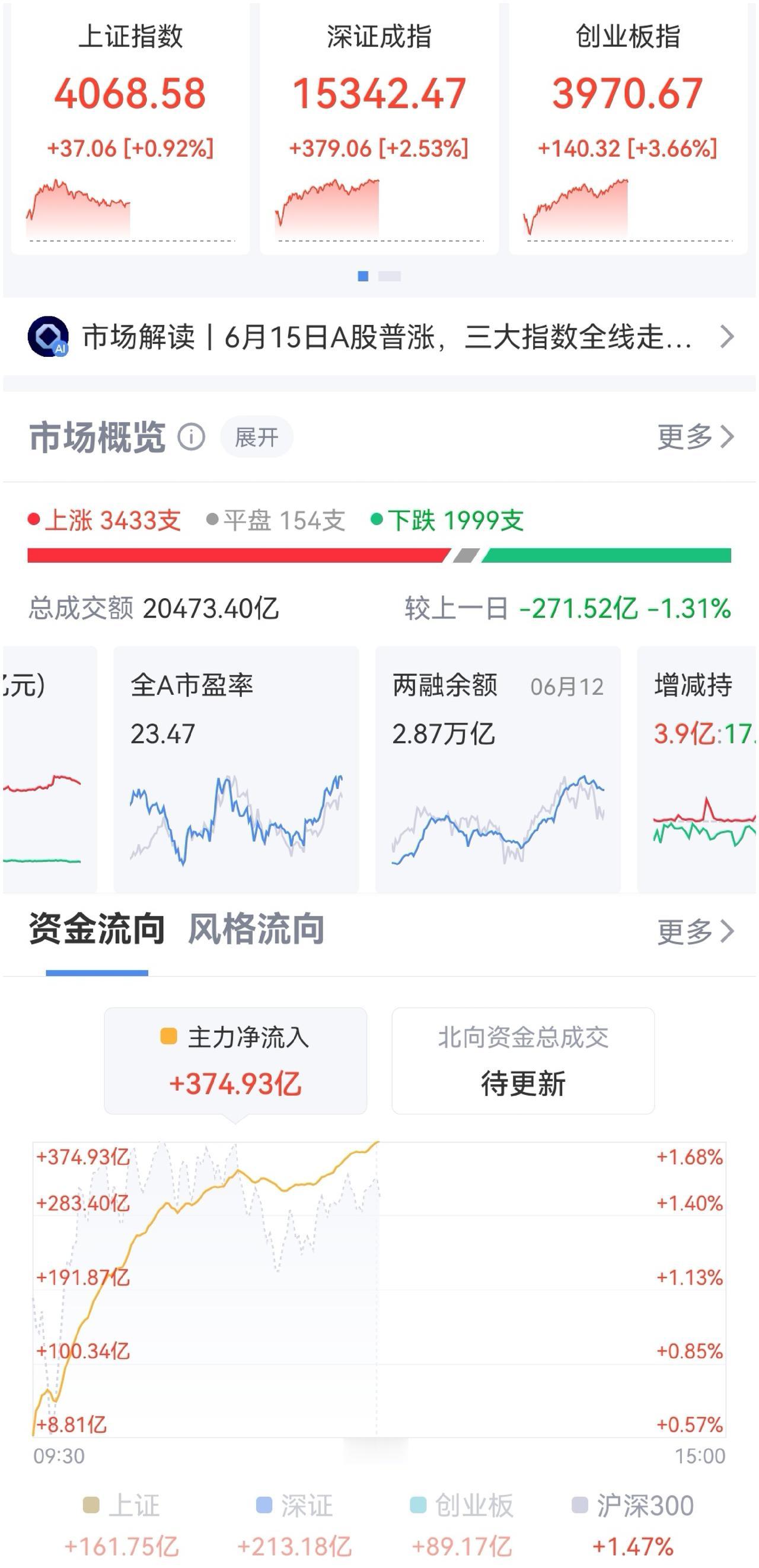Open 更多 for 资金流向
The height and width of the screenshot is (1568, 759).
click(696, 931)
